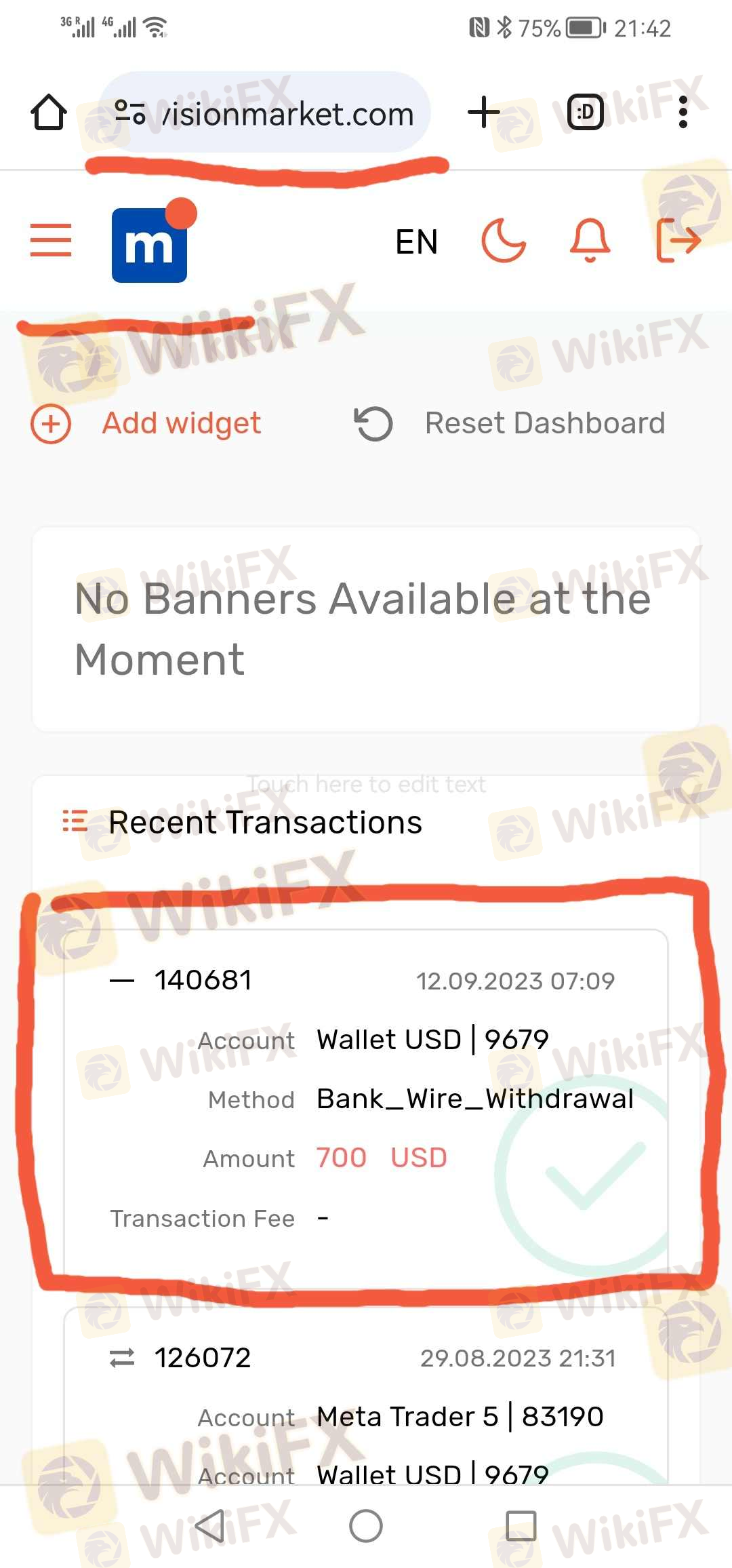Add widget to the dashboard
The width and height of the screenshot is (732, 1568).
(146, 424)
